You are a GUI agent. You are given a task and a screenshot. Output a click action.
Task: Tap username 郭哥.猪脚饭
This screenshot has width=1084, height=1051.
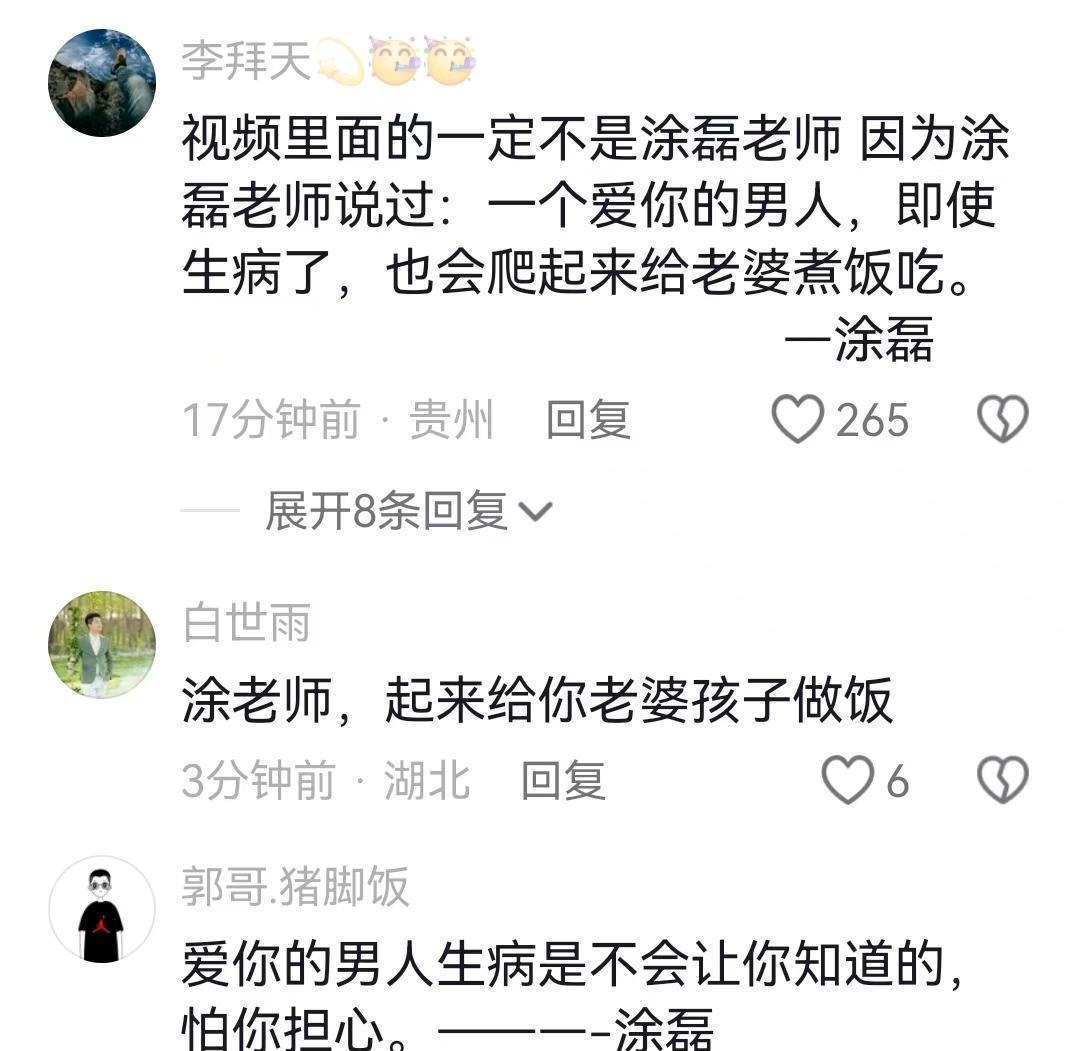[295, 887]
